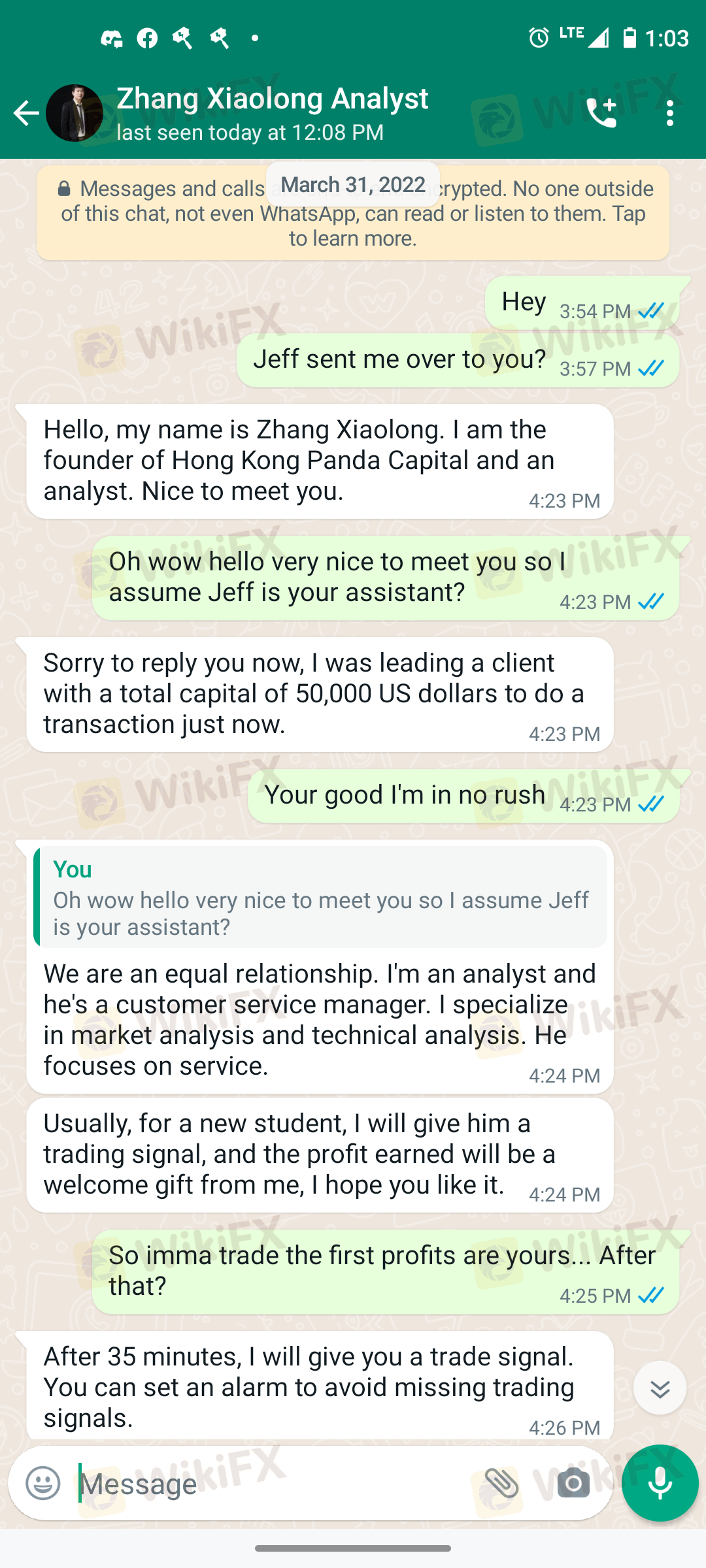Open the emoji picker

pos(43,1483)
